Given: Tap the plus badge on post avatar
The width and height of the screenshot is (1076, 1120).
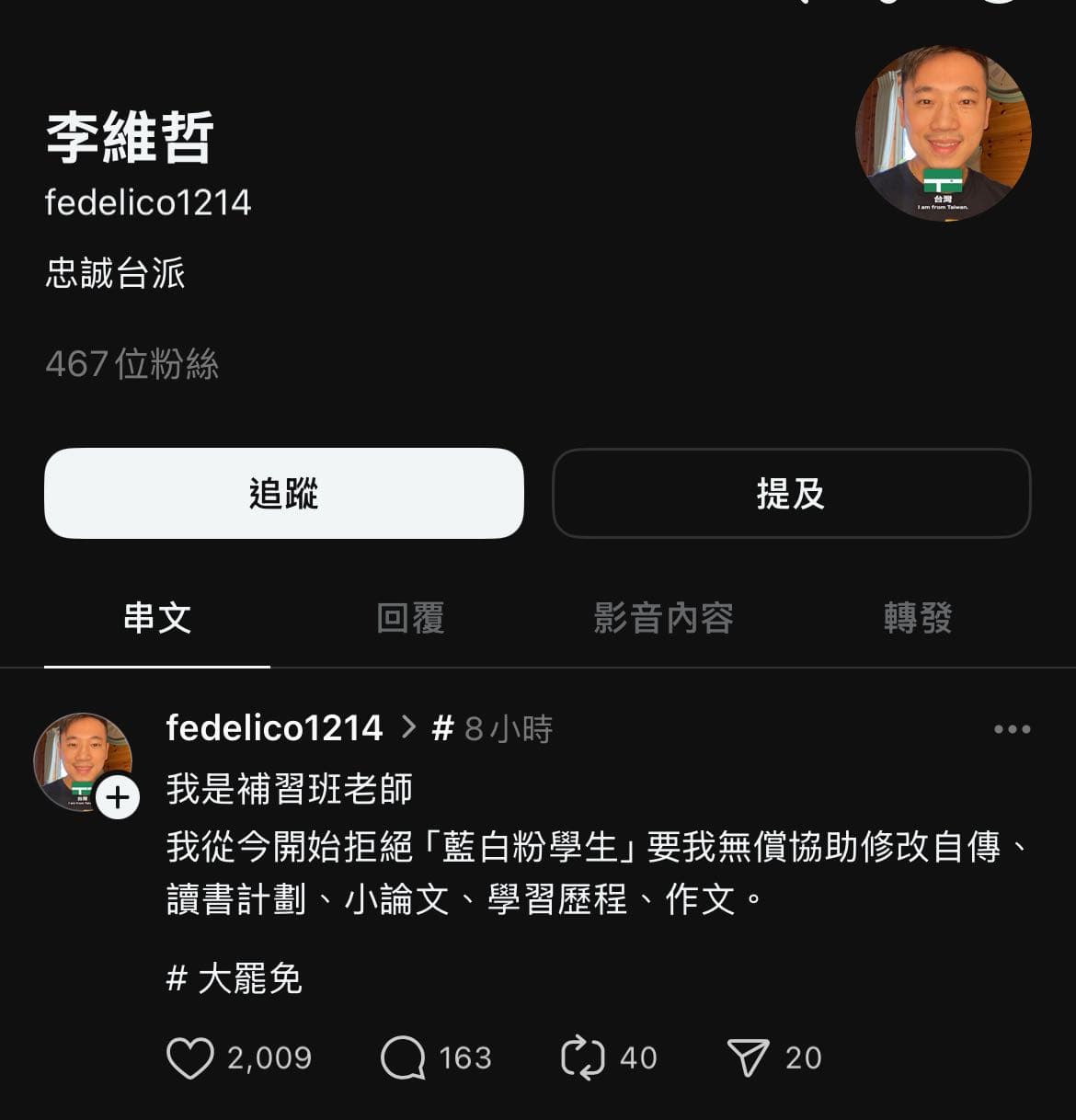Looking at the screenshot, I should click(x=118, y=797).
